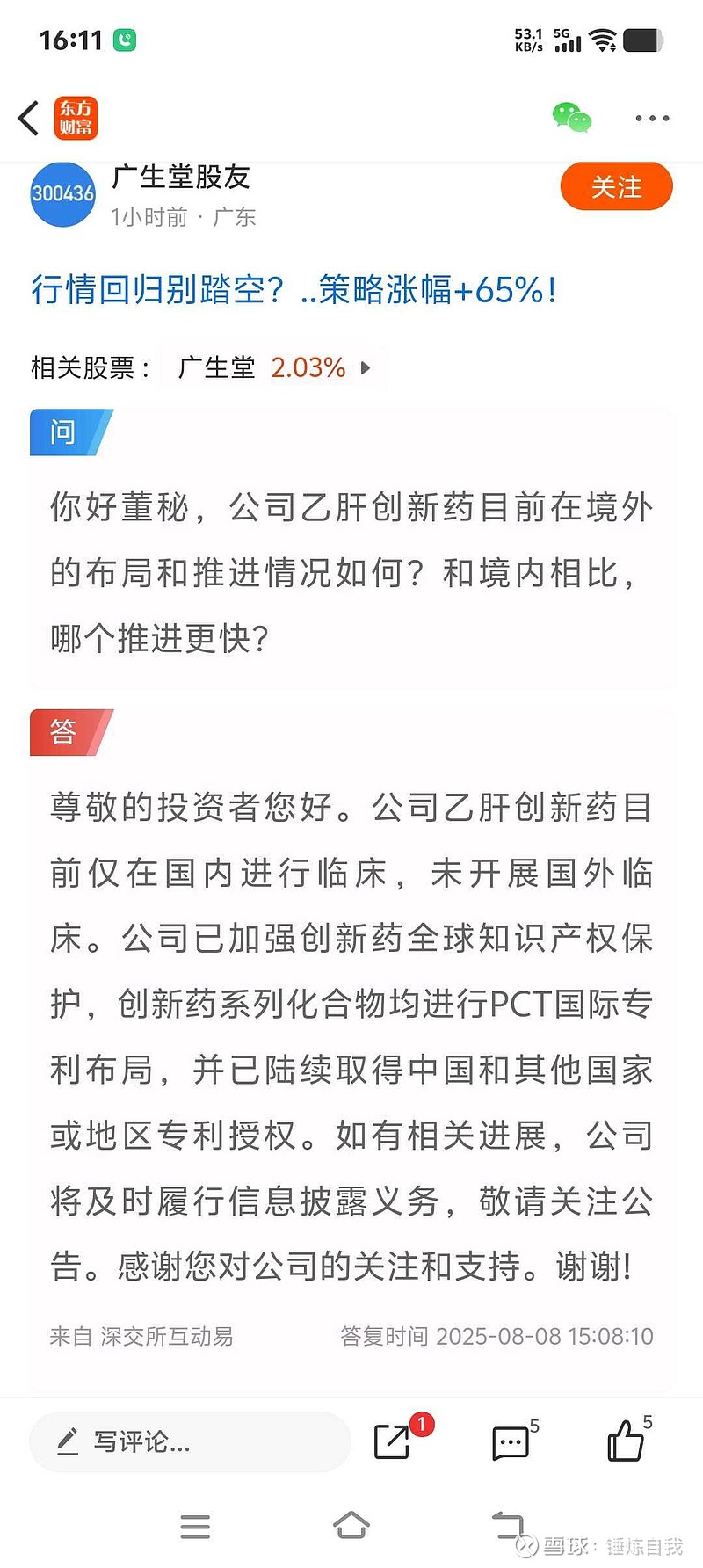This screenshot has width=703, height=1568.
Task: Go back using the top-left arrow
Action: (29, 118)
